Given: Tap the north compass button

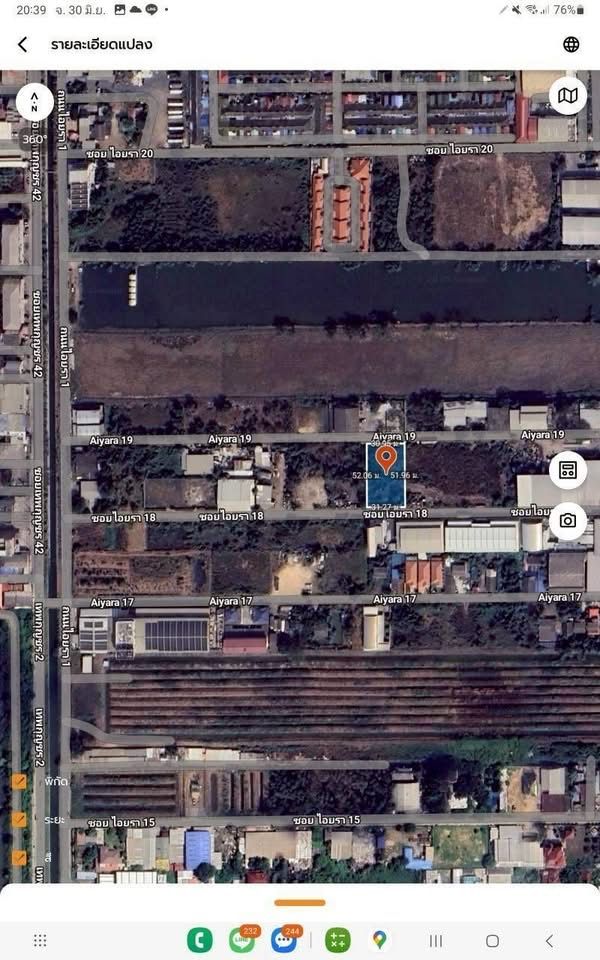Looking at the screenshot, I should click(34, 100).
